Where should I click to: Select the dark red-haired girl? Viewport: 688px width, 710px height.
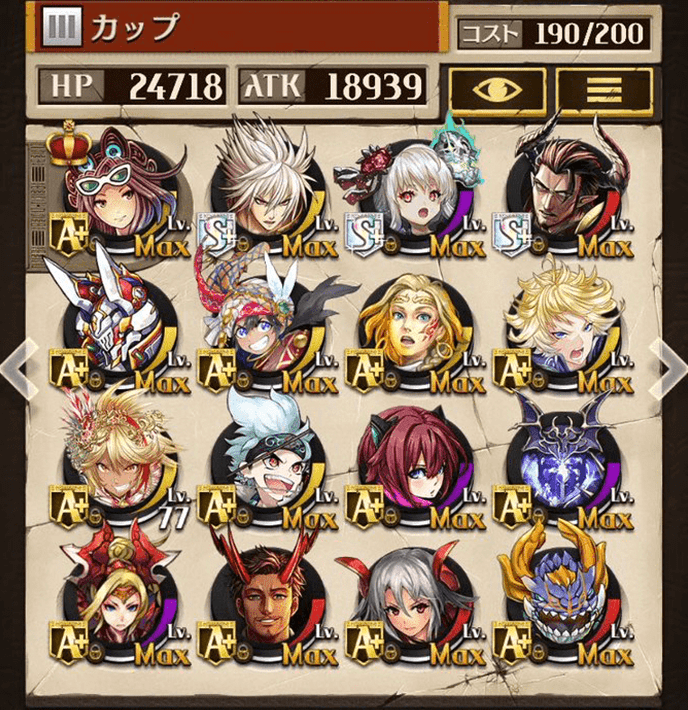point(410,460)
